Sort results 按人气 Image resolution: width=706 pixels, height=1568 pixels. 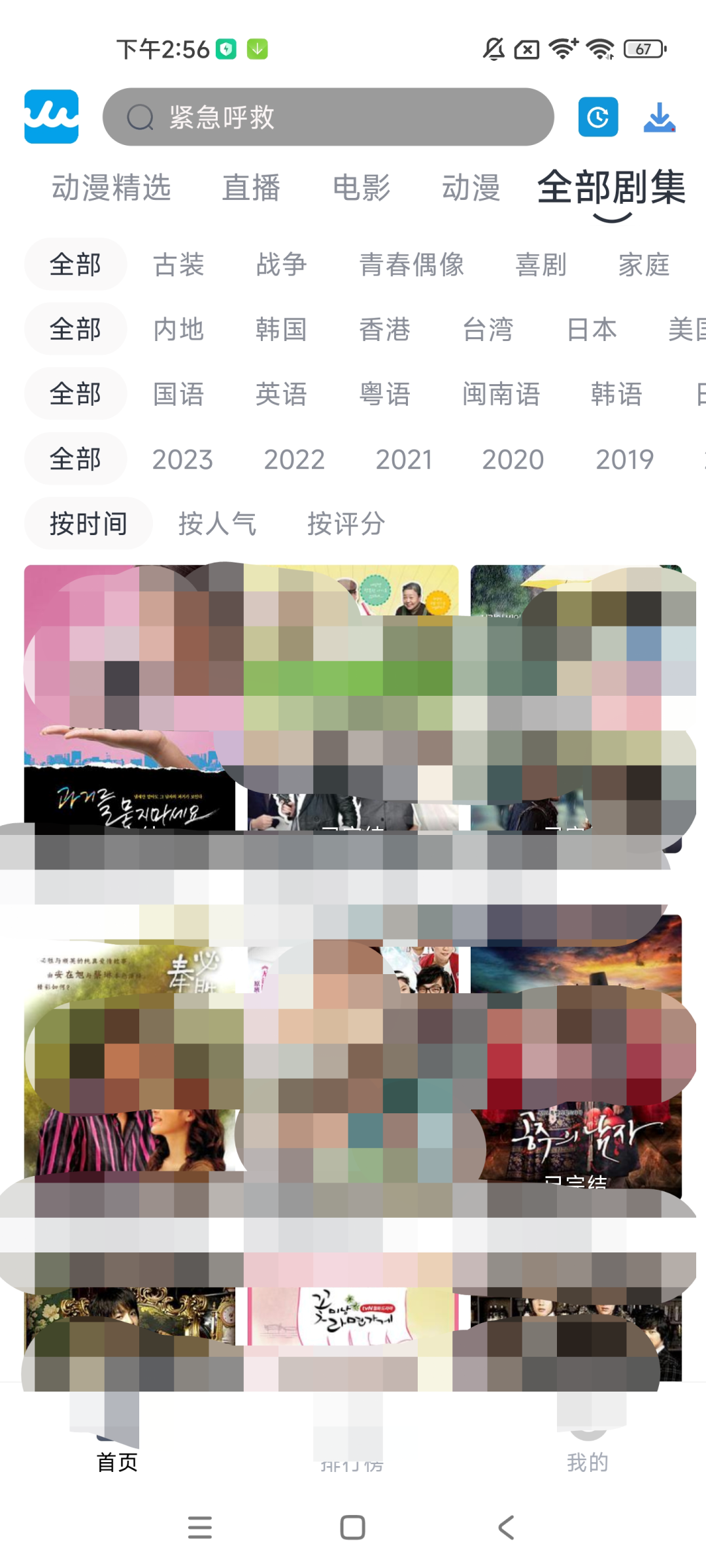[217, 523]
